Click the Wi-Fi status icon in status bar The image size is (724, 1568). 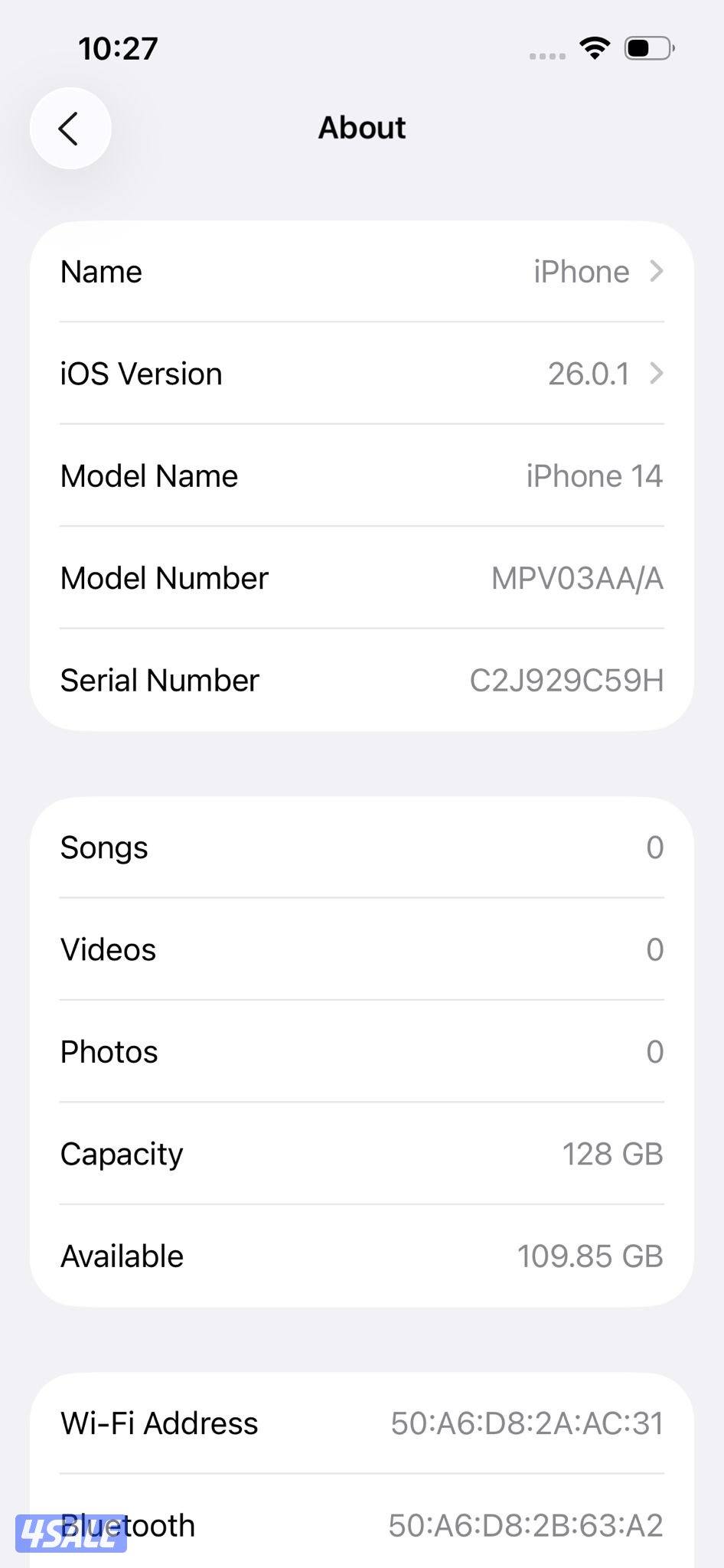pyautogui.click(x=593, y=47)
